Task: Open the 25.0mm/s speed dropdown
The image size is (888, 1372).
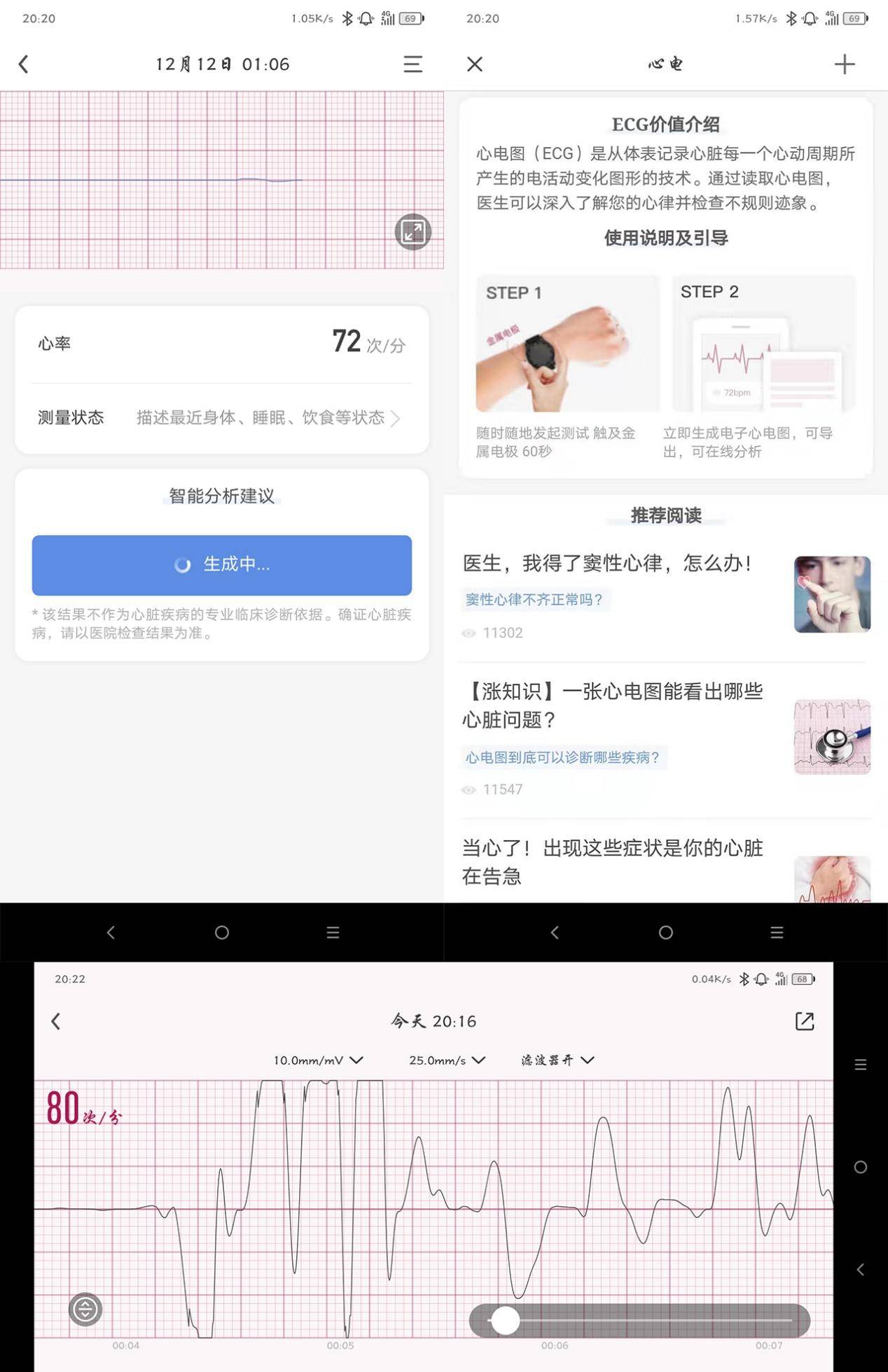Action: (448, 1060)
